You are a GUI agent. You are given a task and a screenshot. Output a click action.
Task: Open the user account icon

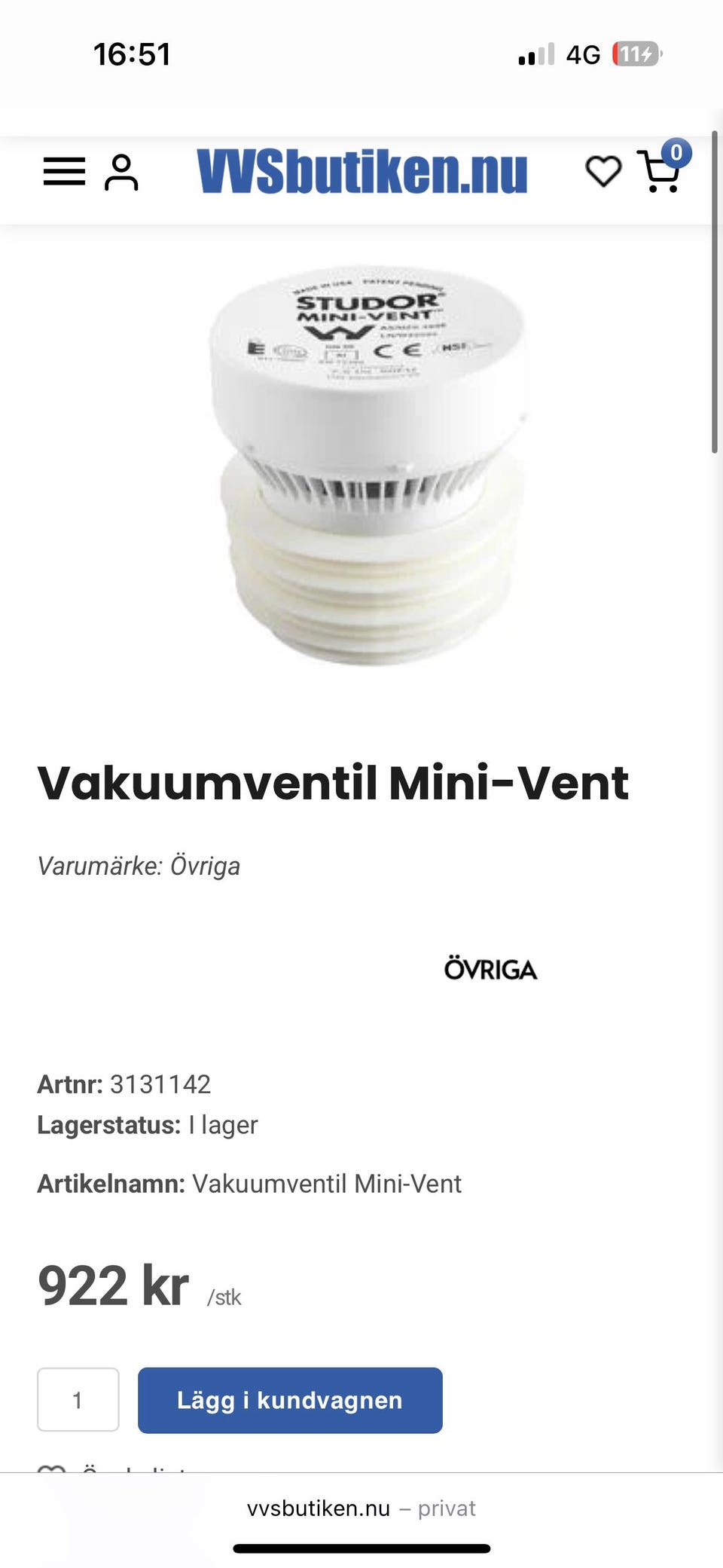[x=121, y=173]
